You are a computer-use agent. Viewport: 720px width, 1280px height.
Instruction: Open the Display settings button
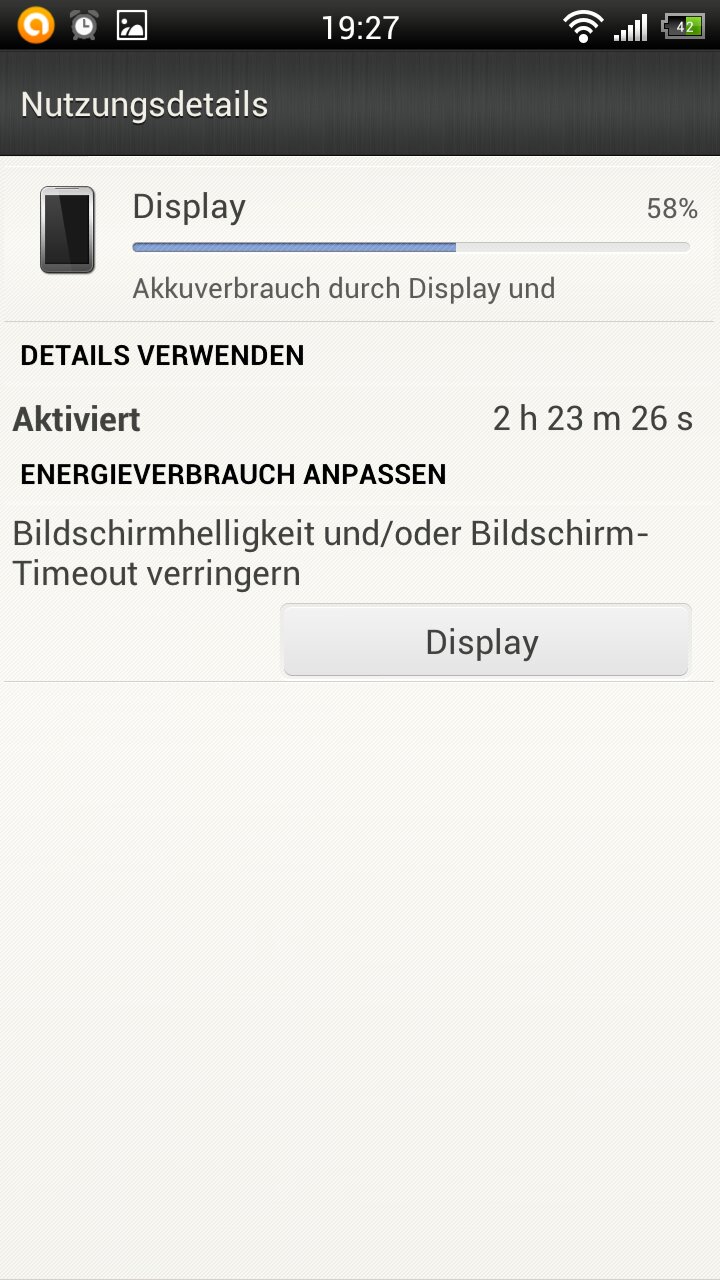pyautogui.click(x=486, y=641)
